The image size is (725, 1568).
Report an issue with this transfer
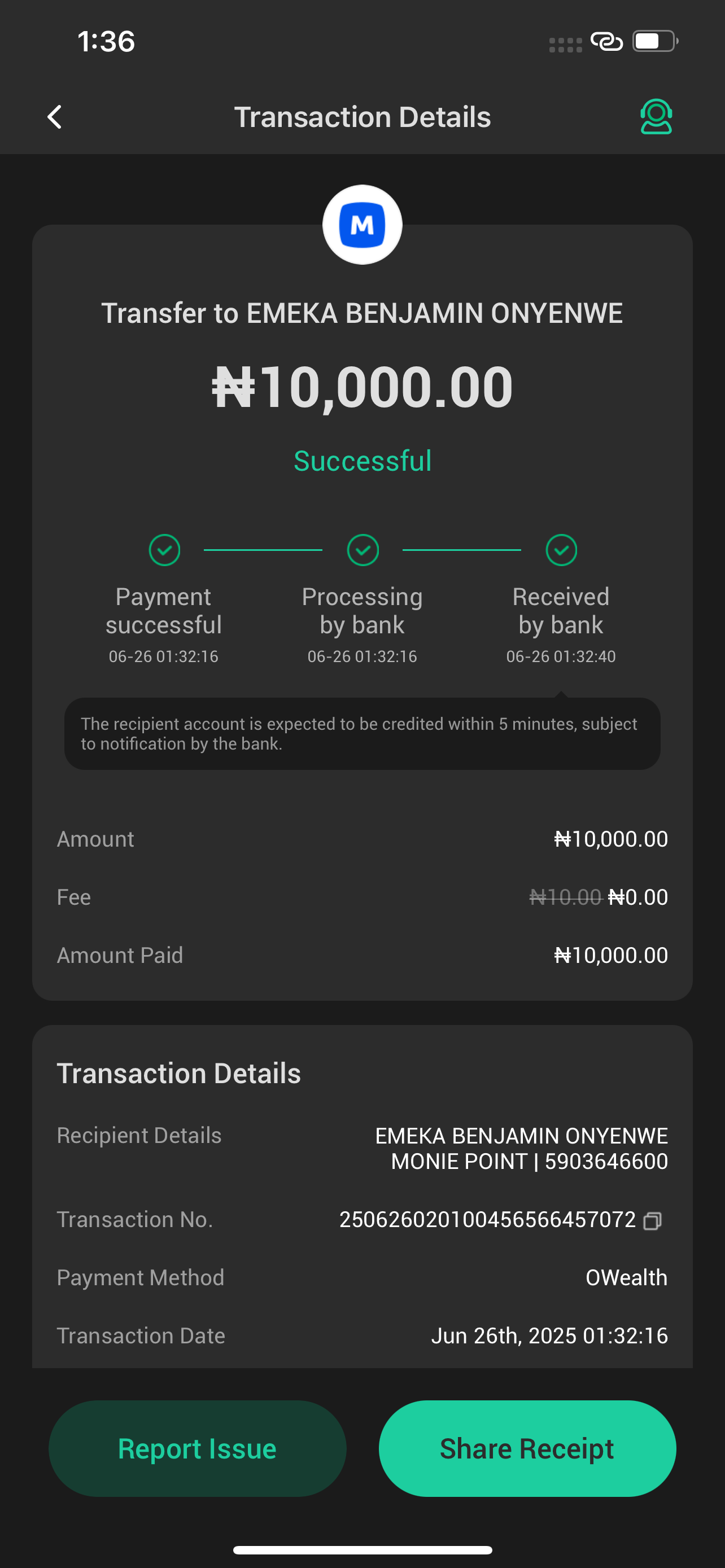pos(197,1448)
